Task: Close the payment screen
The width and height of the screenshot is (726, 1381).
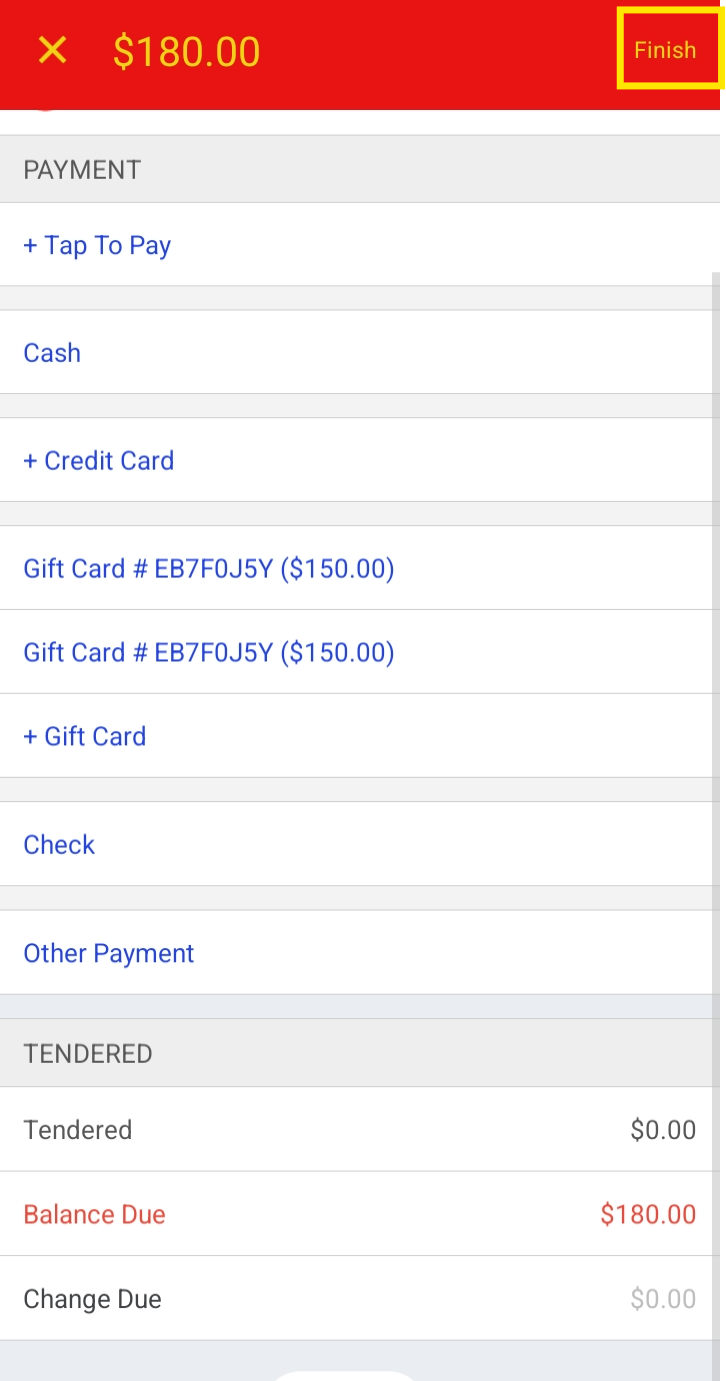Action: point(52,50)
